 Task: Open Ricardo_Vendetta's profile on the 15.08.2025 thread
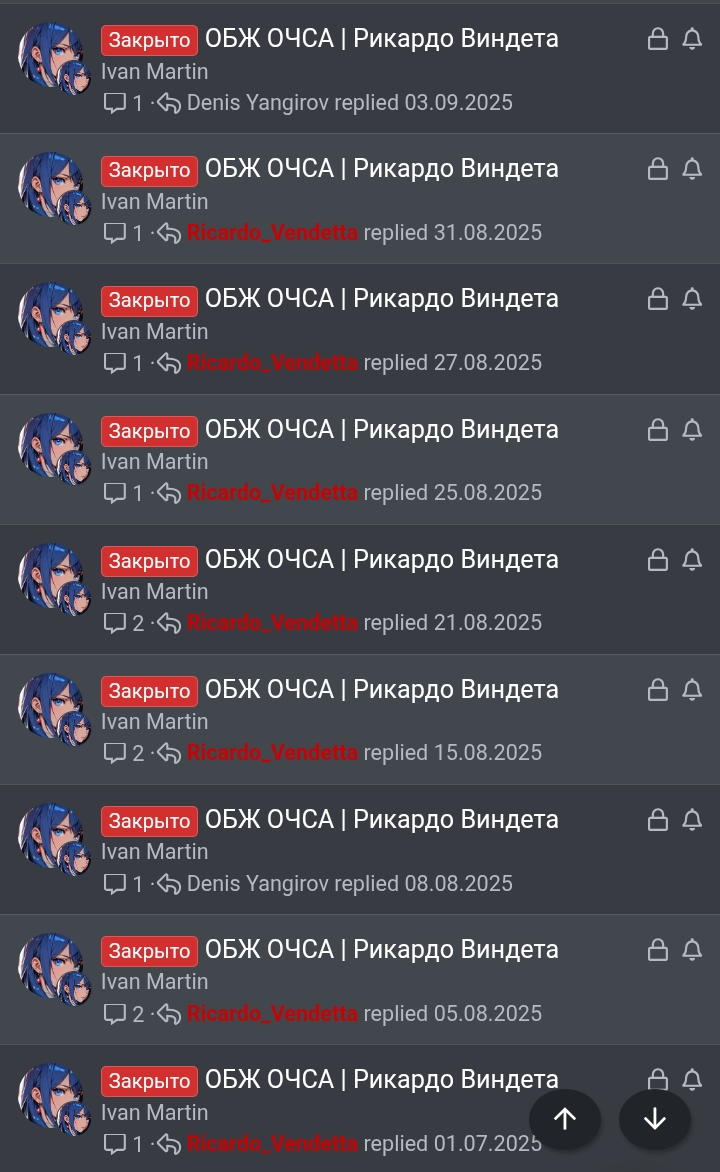point(272,753)
